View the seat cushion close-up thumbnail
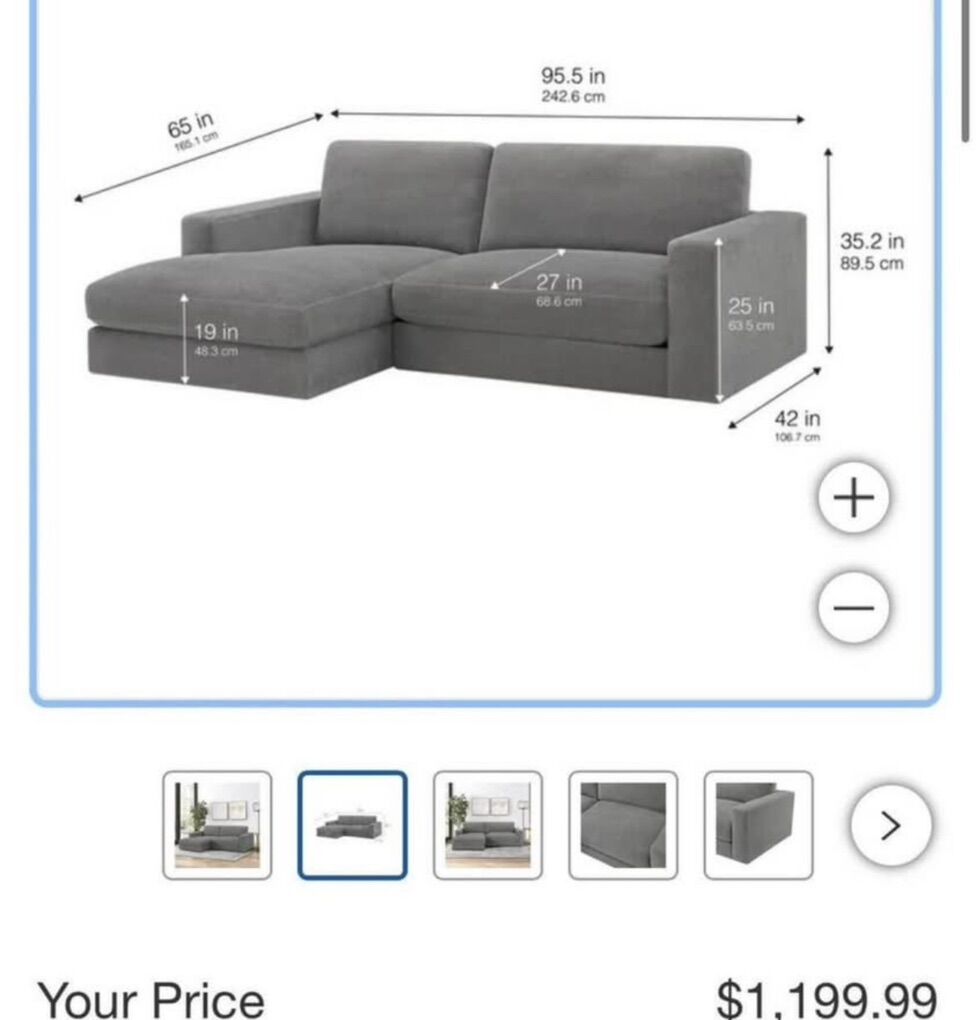This screenshot has width=976, height=1020. (x=623, y=825)
